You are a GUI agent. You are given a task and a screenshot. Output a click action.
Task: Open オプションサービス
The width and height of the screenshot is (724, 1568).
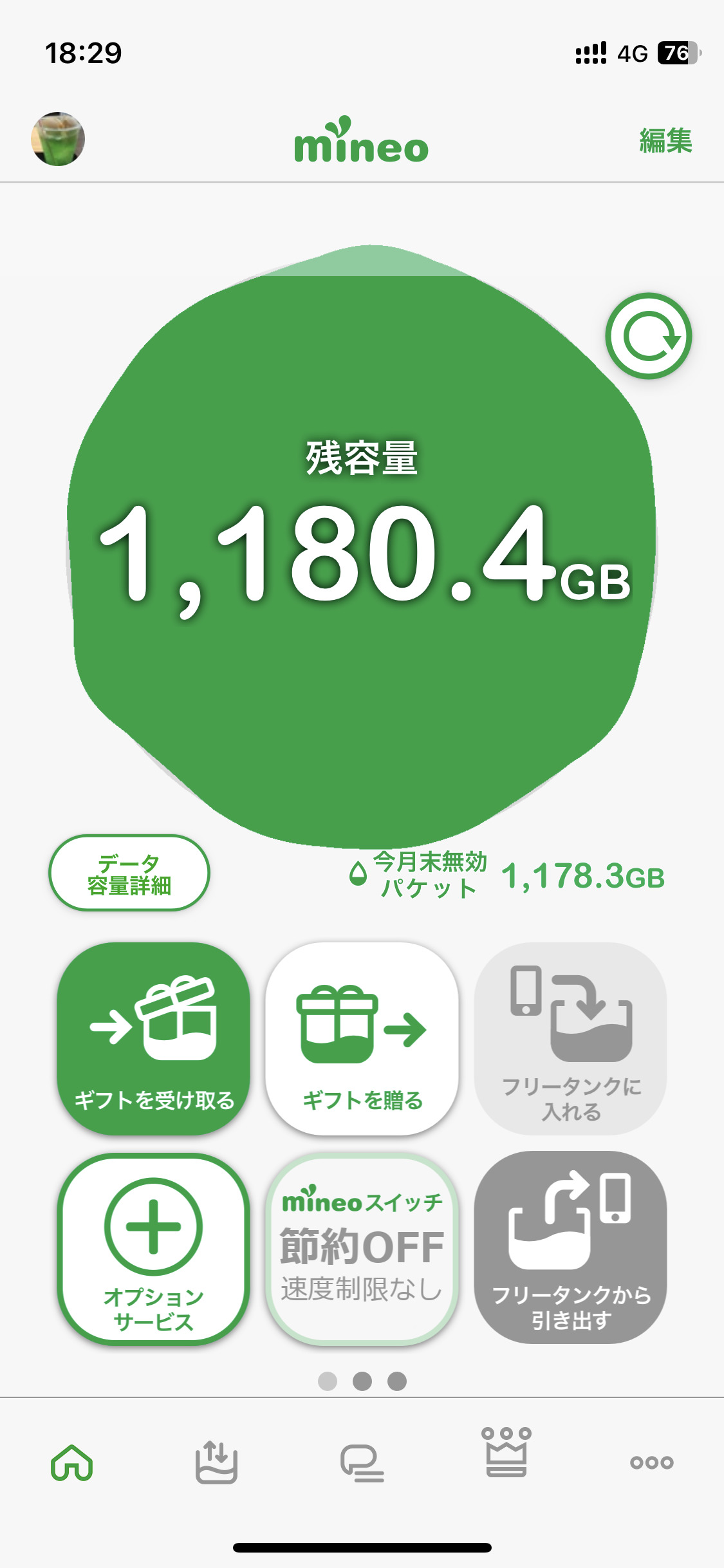[x=153, y=1249]
